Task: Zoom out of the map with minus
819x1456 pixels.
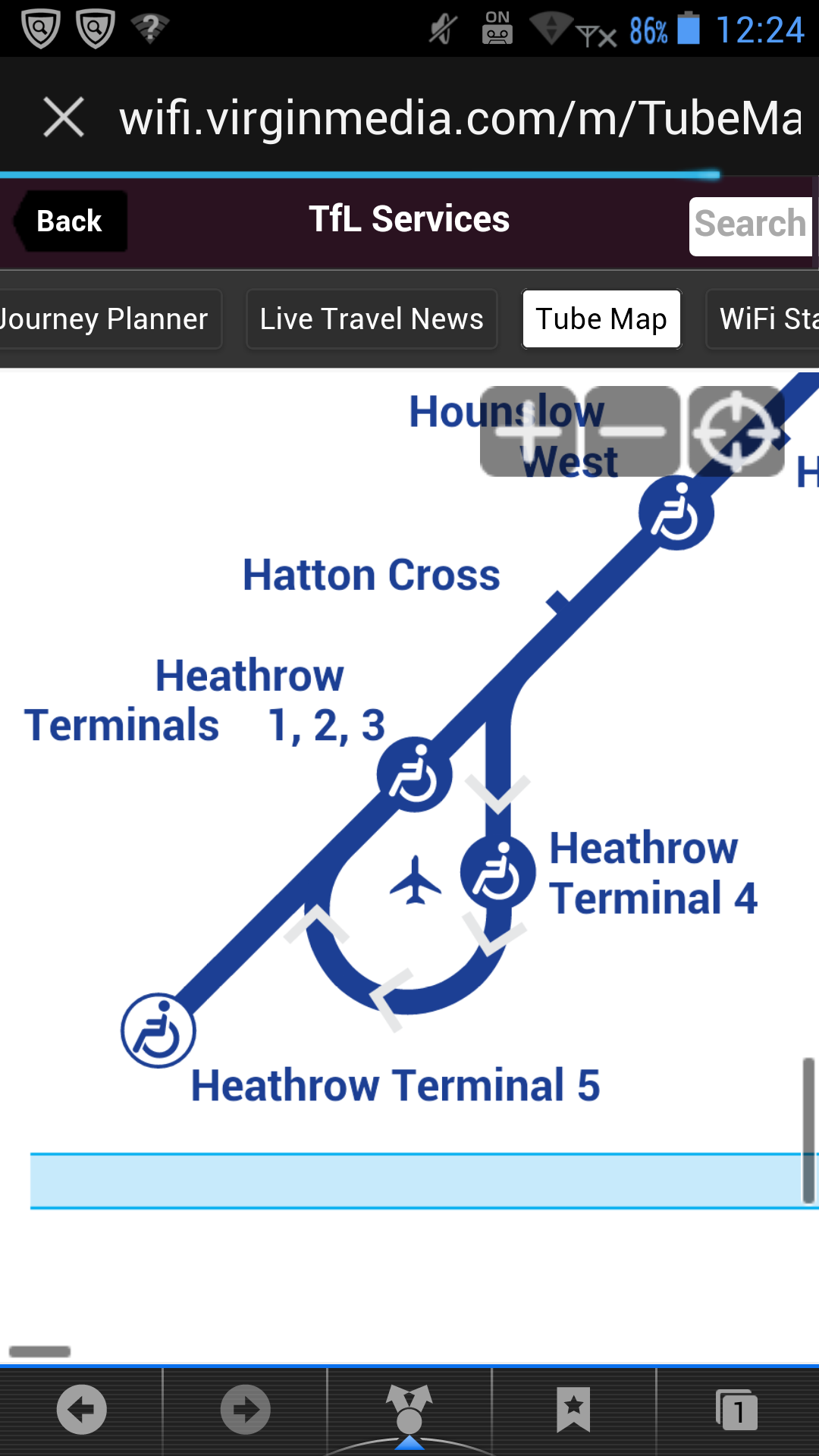Action: 632,431
